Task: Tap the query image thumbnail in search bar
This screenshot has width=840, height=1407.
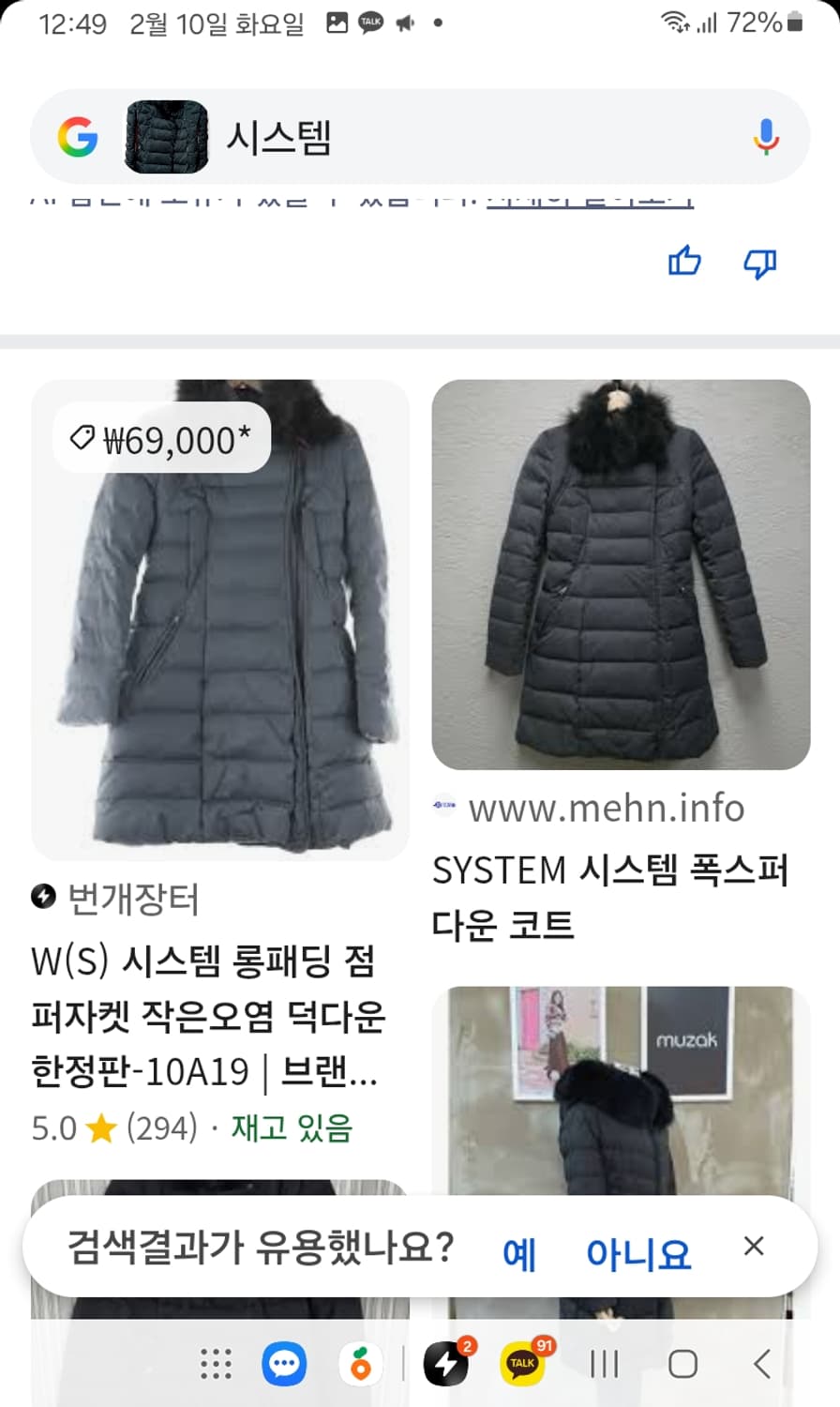Action: pyautogui.click(x=170, y=137)
